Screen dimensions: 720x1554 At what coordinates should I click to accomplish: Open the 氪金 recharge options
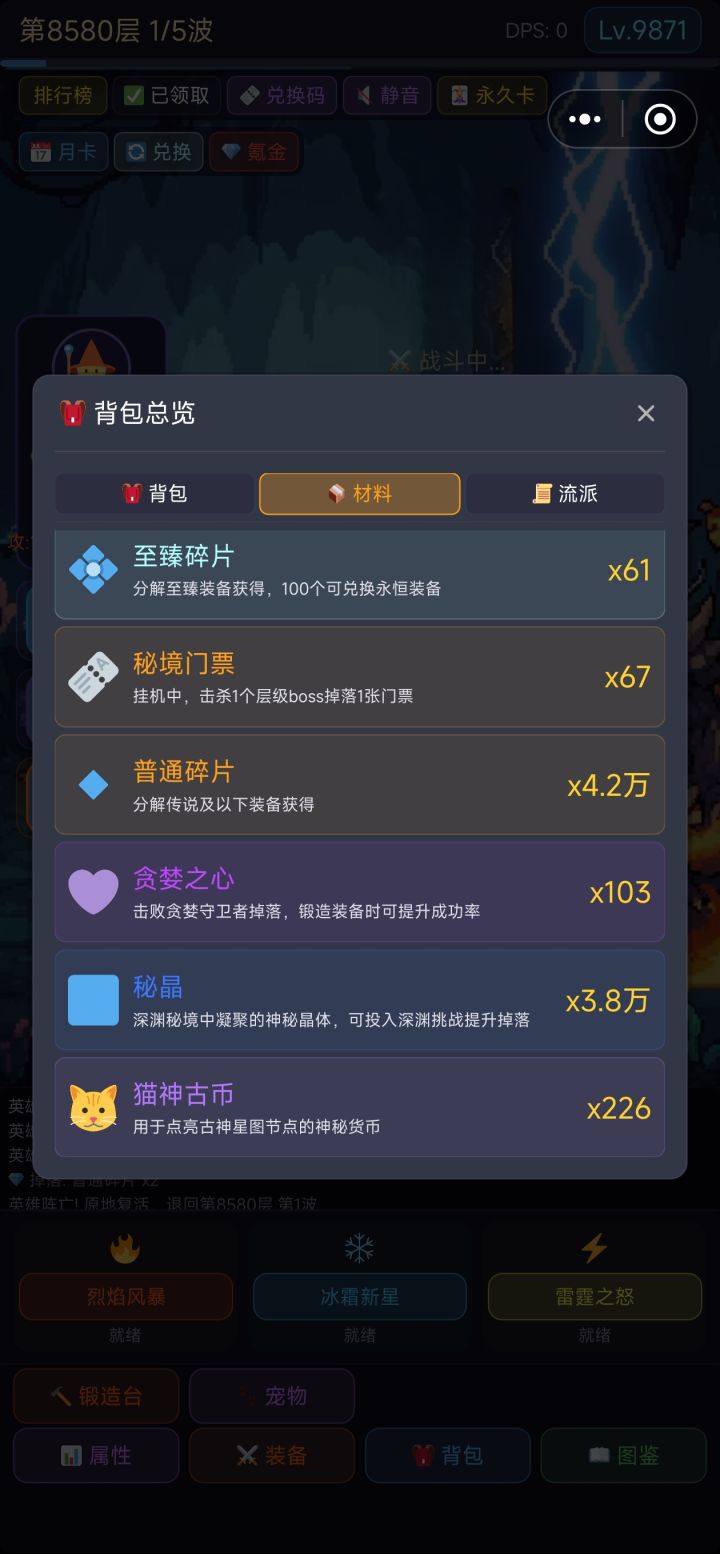point(255,152)
